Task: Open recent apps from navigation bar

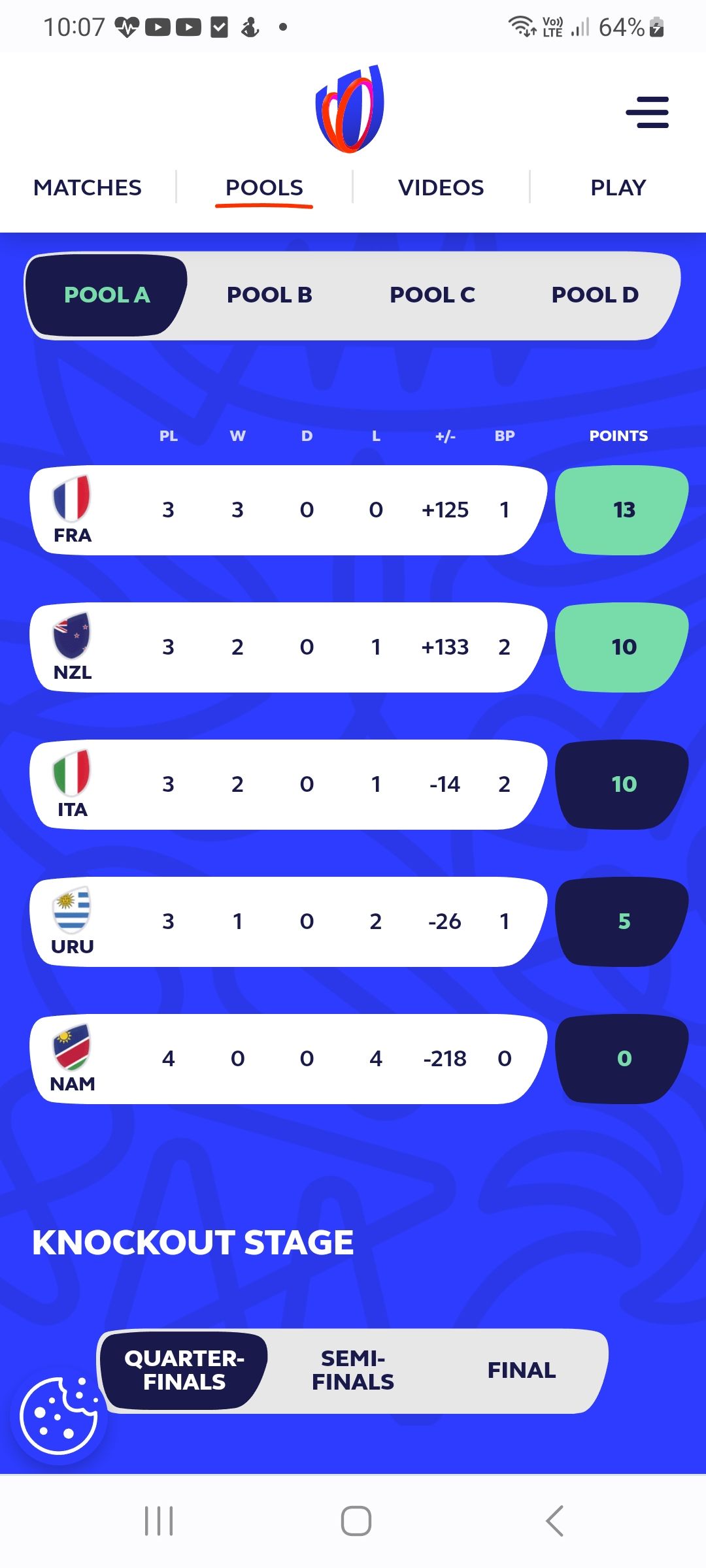Action: click(159, 1521)
